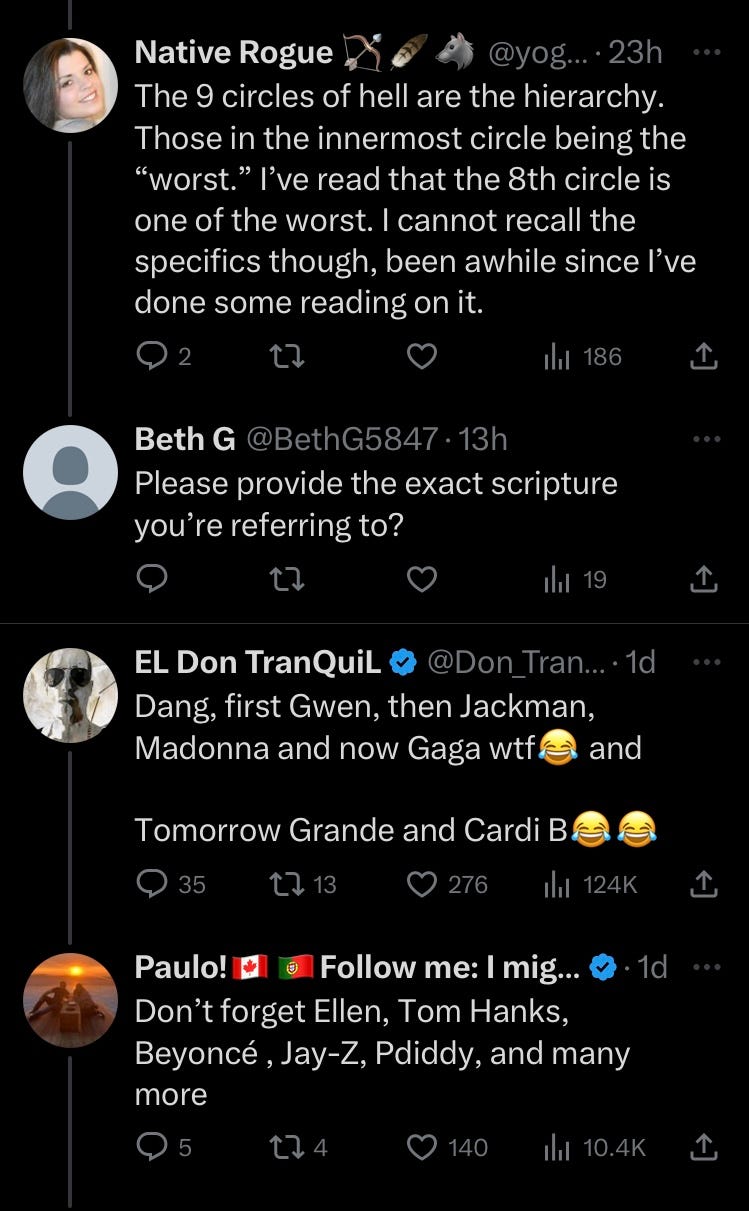Open EL Don TranQuiL's profile picture
The height and width of the screenshot is (1211, 749).
click(x=71, y=696)
